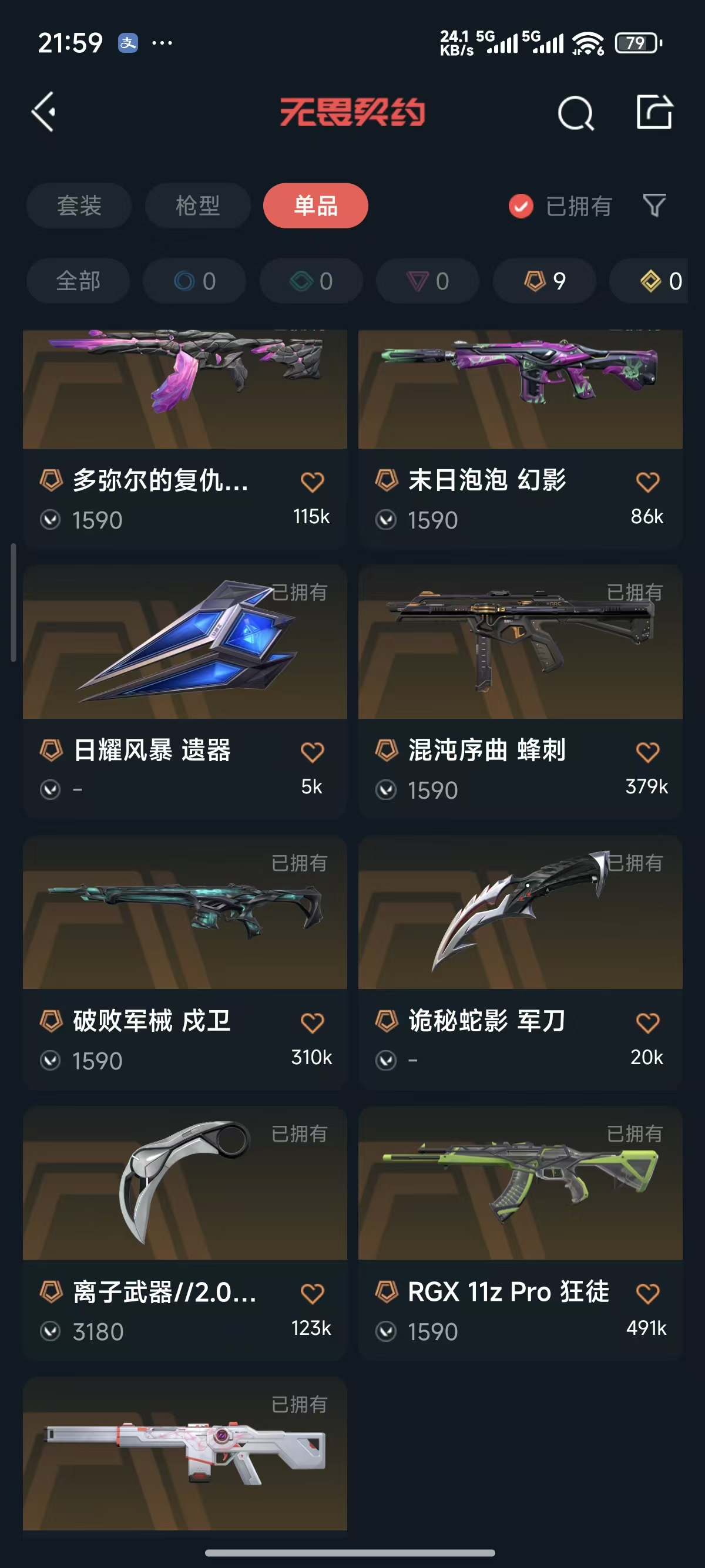Switch to the 套装 tab
The width and height of the screenshot is (705, 1568).
click(x=79, y=206)
